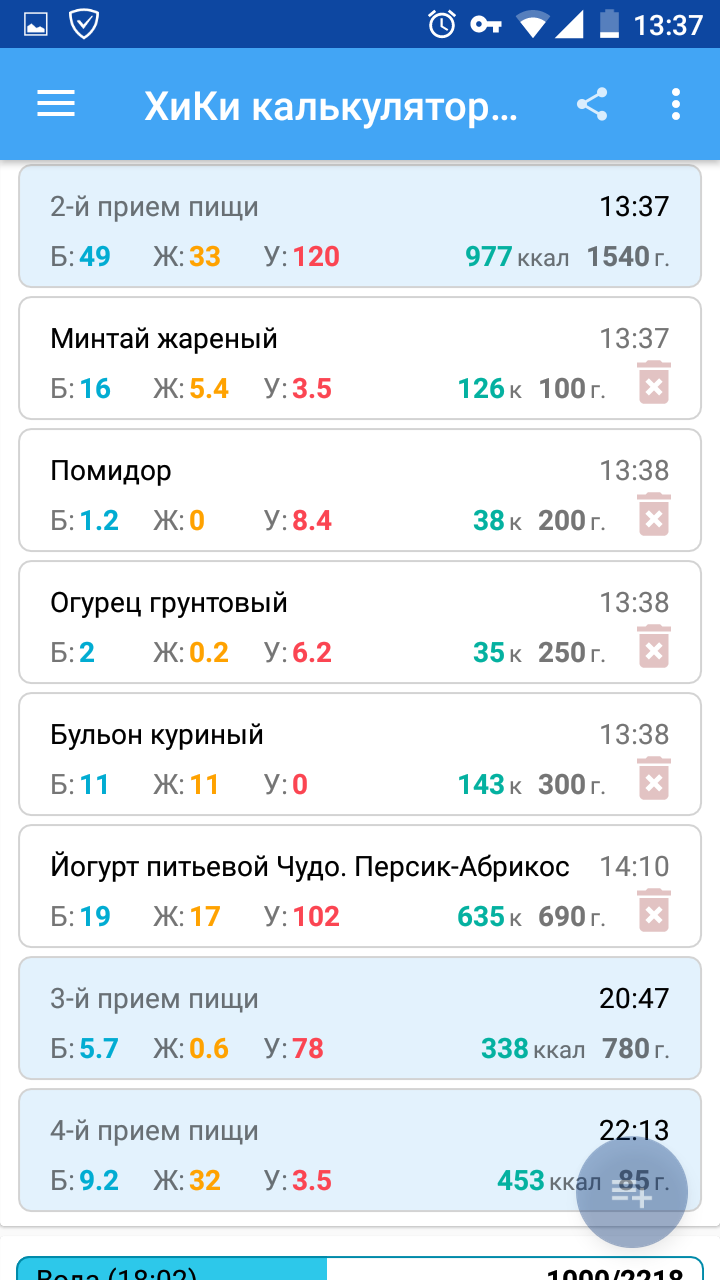Screen dimensions: 720x1280
Task: Delete Минтай жареный from the meal
Action: [654, 383]
